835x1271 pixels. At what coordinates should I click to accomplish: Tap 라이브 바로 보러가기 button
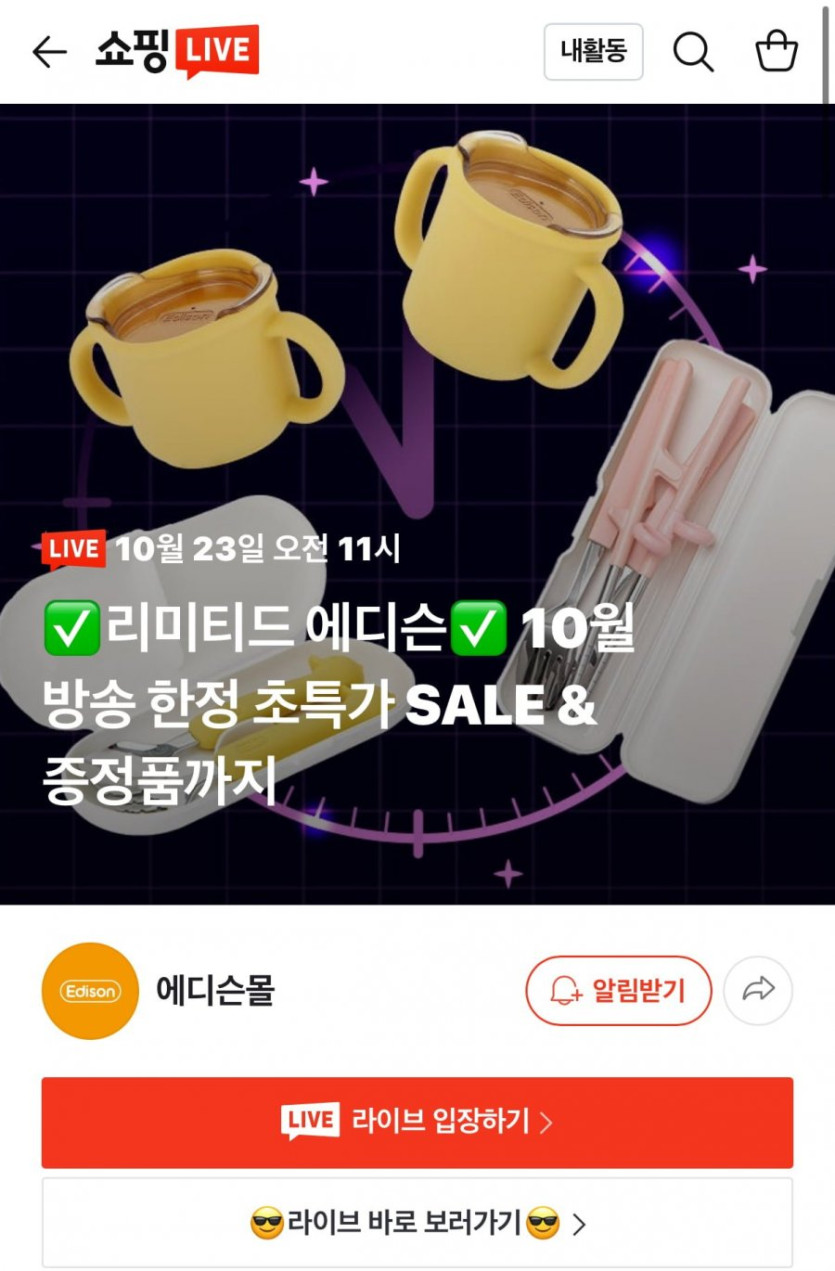tap(417, 1222)
